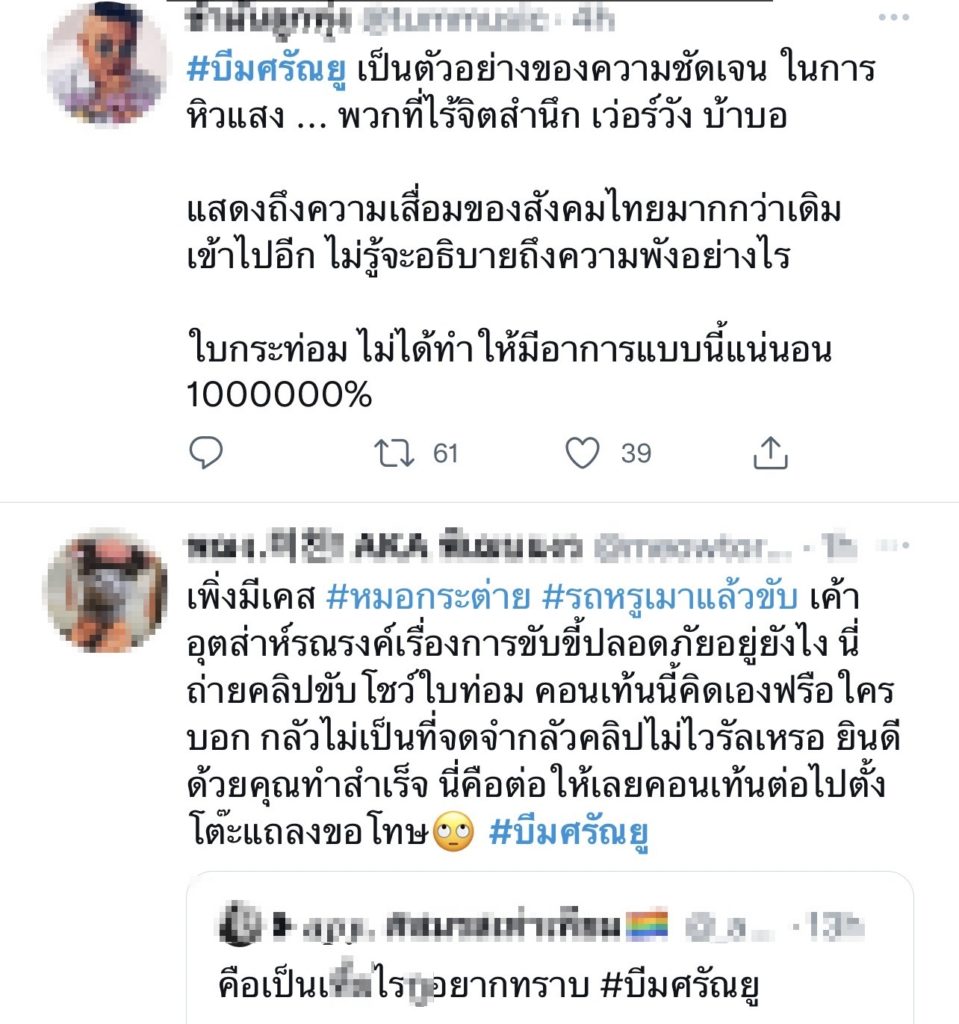This screenshot has height=1024, width=959.
Task: Like the tweet with 39 likes
Action: (582, 454)
